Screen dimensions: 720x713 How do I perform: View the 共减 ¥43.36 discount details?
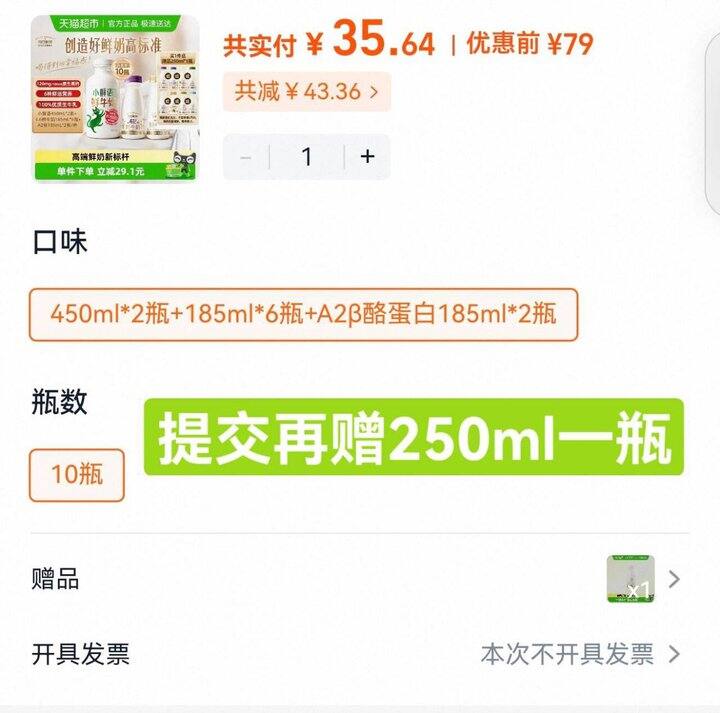(307, 91)
